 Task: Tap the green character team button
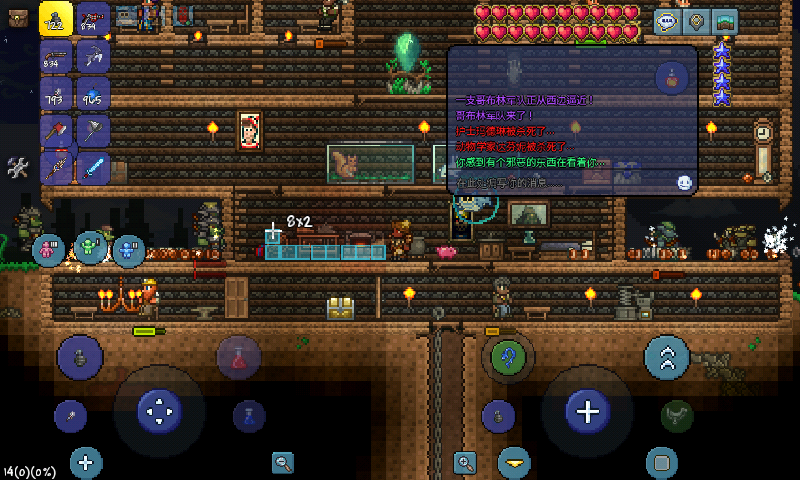89,247
